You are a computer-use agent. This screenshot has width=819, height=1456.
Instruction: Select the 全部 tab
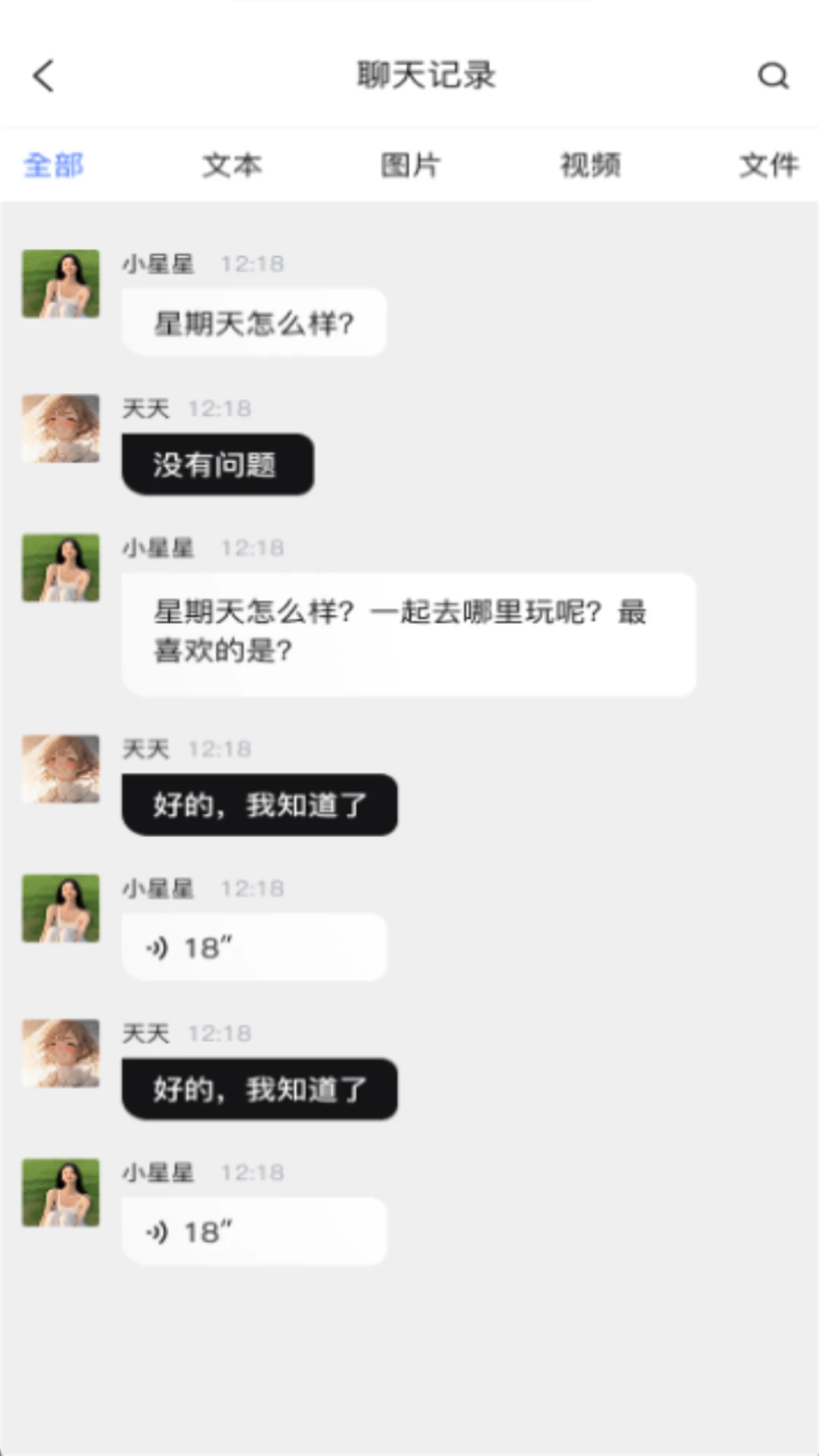point(54,165)
